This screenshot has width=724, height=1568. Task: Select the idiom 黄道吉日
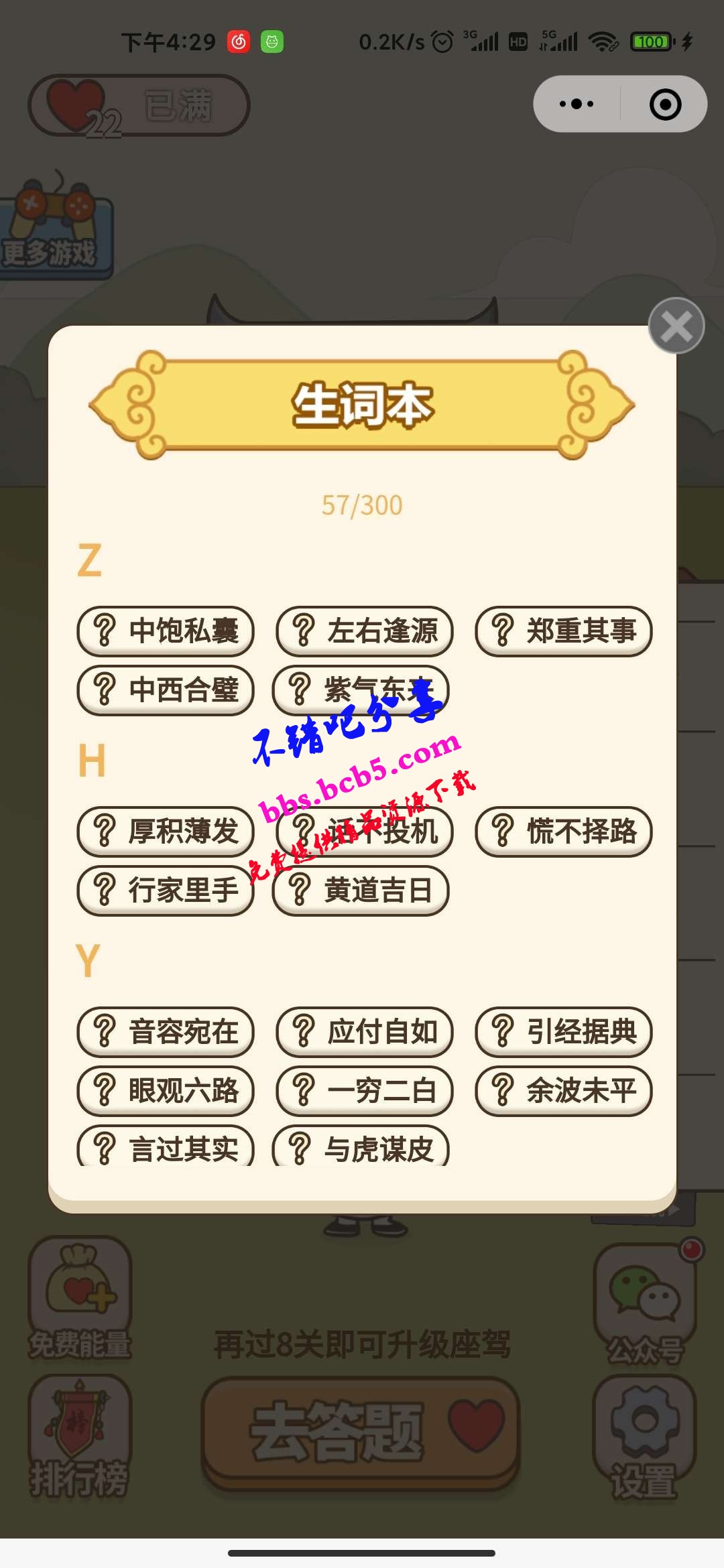(361, 891)
